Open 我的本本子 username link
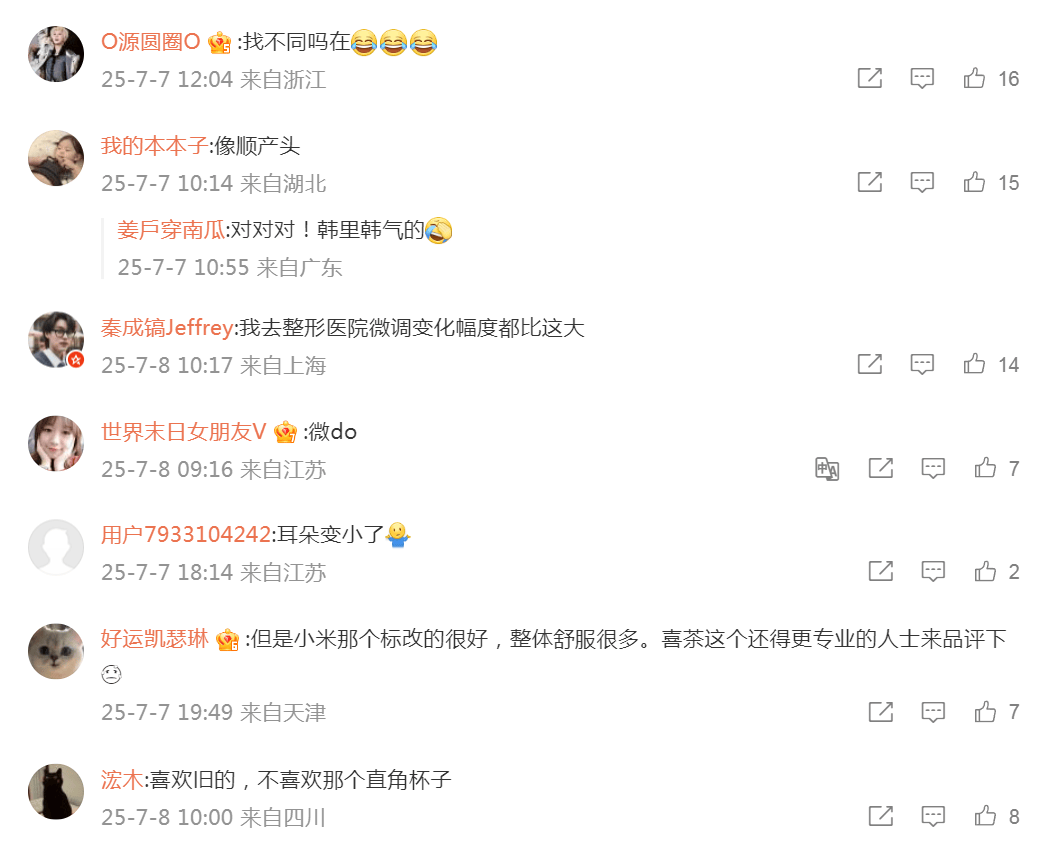 tap(154, 146)
